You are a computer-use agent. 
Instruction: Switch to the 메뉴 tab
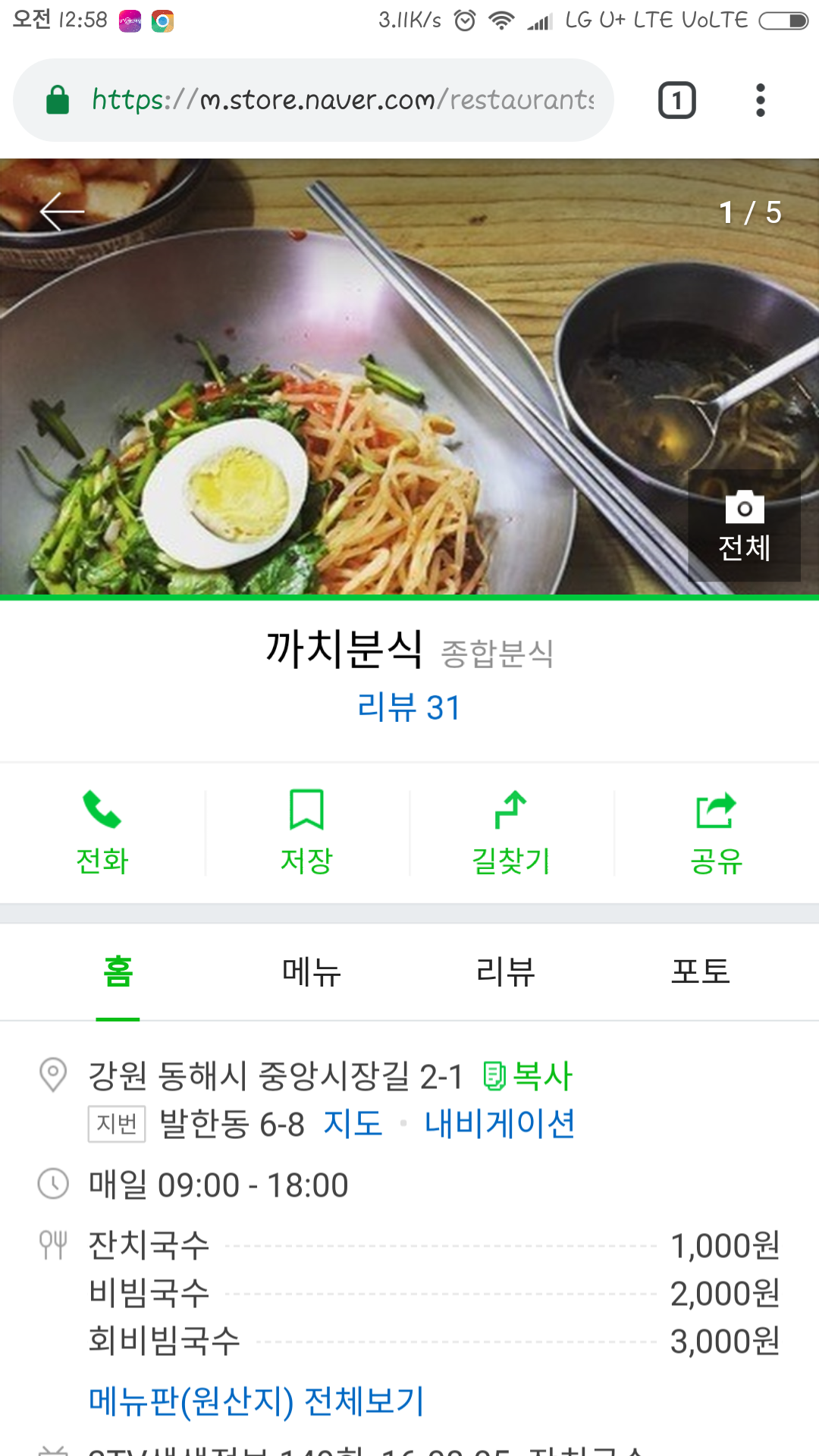click(x=312, y=971)
